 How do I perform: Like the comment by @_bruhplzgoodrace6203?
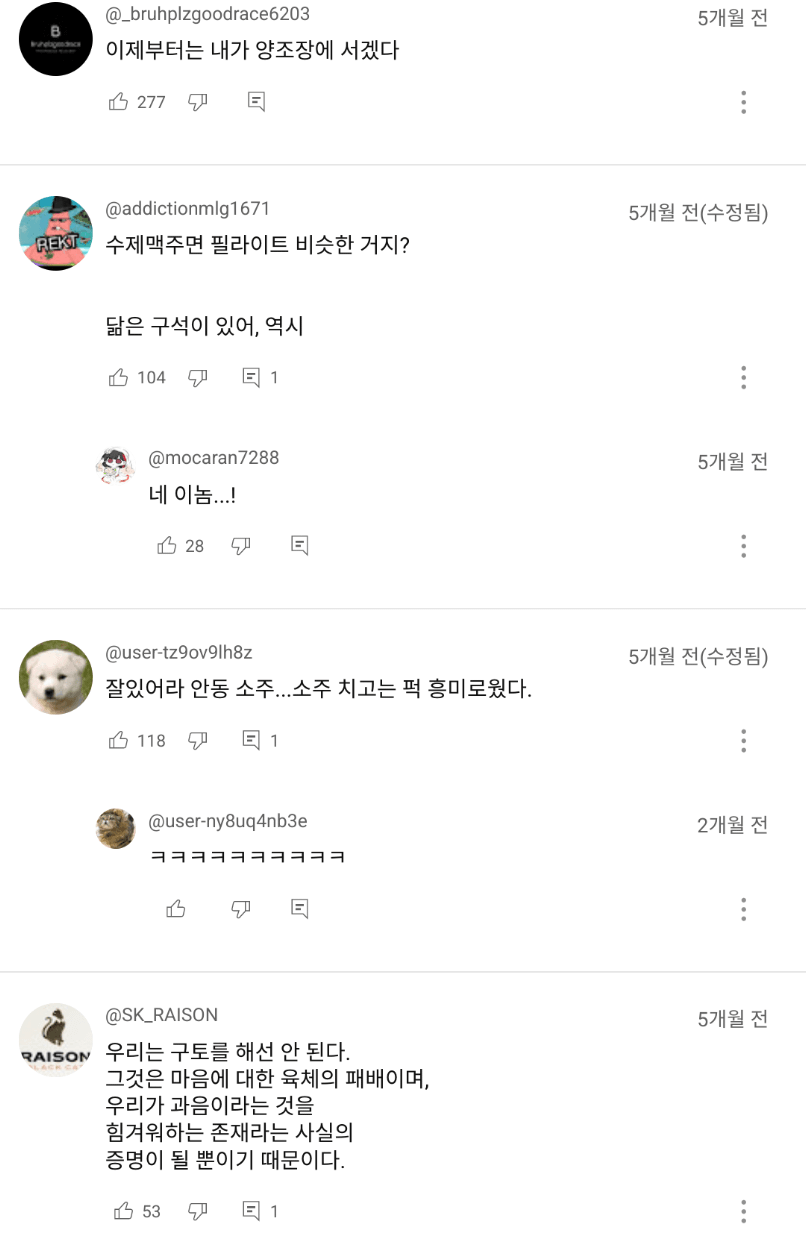tap(119, 102)
